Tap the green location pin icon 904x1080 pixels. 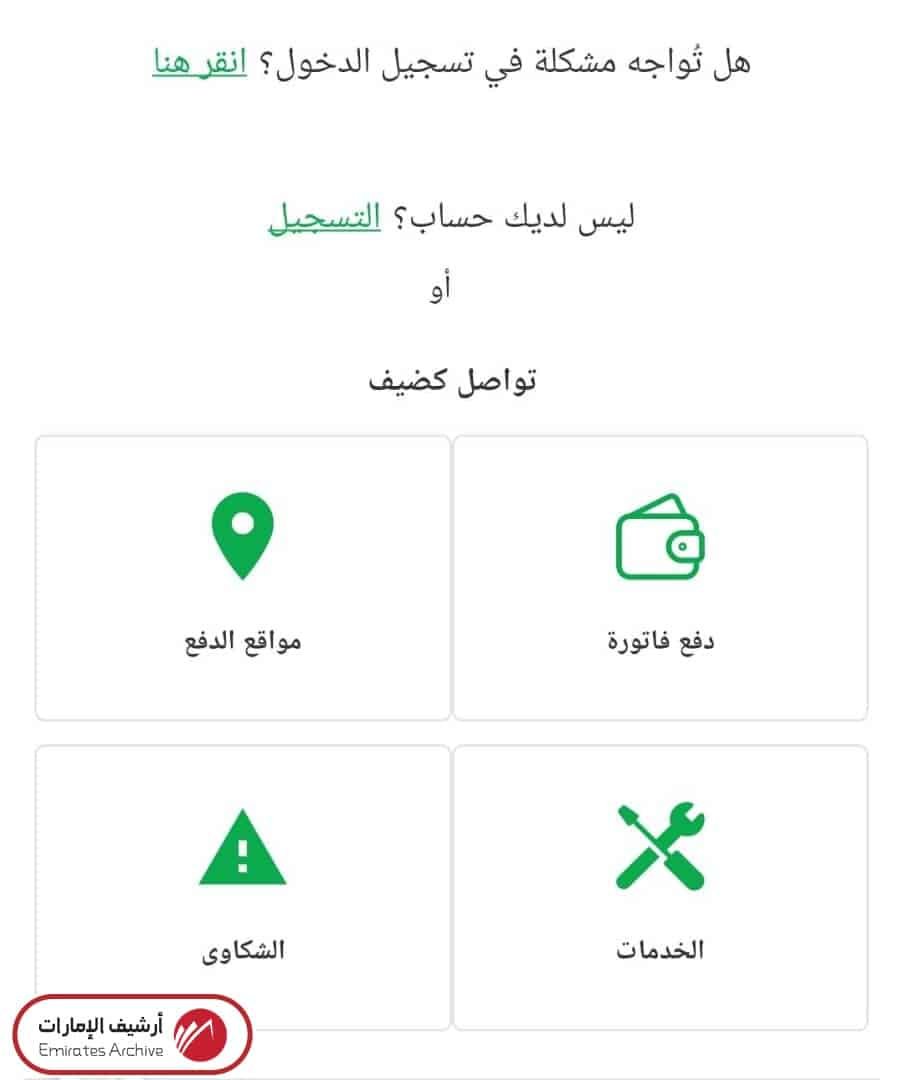(242, 532)
